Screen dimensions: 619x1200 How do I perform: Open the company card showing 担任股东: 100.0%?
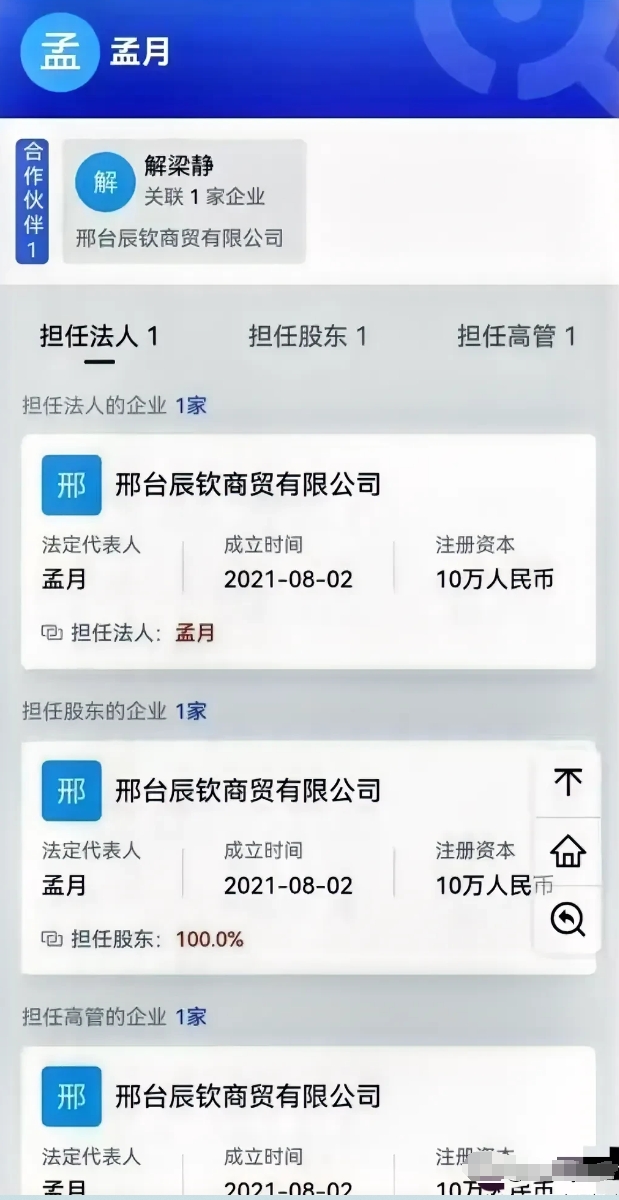click(308, 857)
